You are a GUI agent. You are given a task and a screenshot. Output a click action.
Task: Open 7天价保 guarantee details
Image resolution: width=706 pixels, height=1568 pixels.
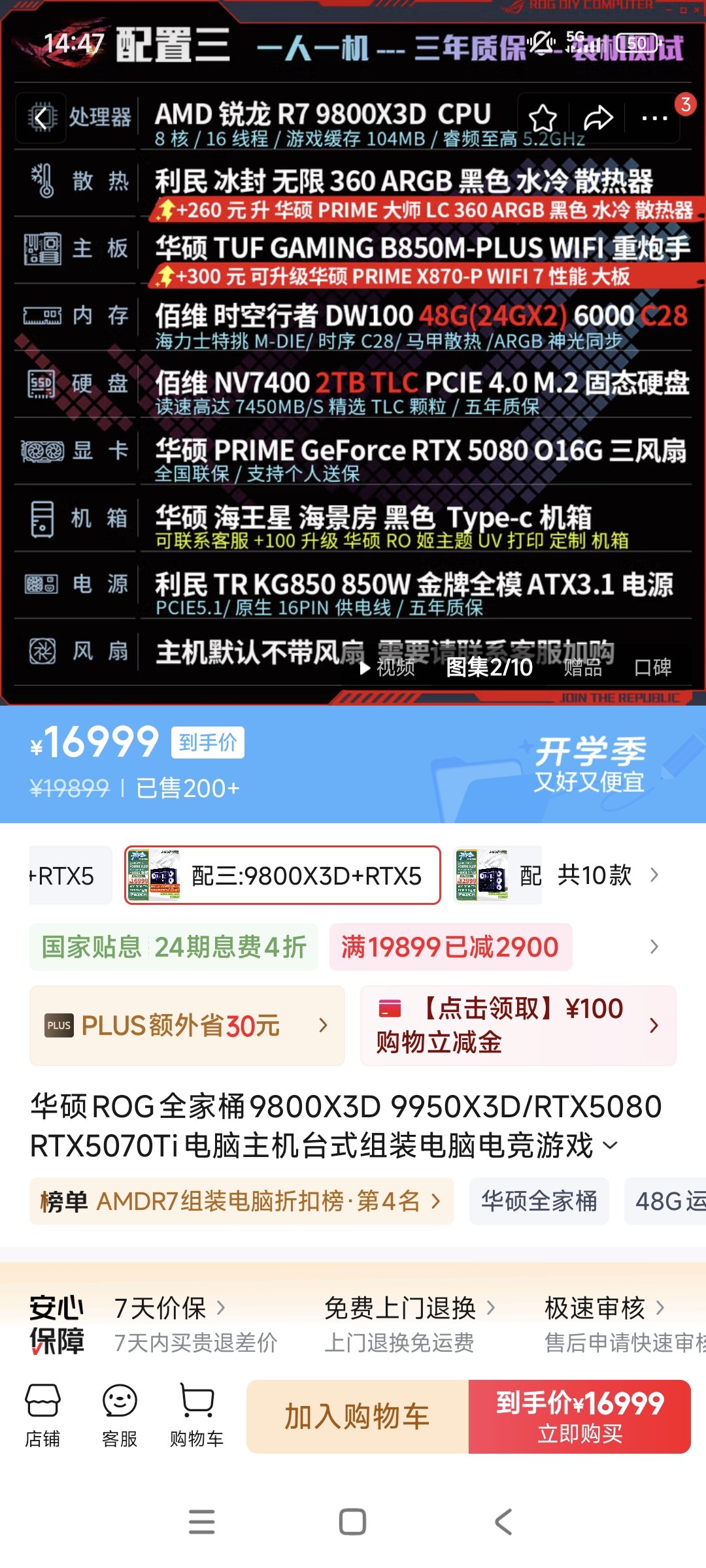click(x=169, y=1308)
